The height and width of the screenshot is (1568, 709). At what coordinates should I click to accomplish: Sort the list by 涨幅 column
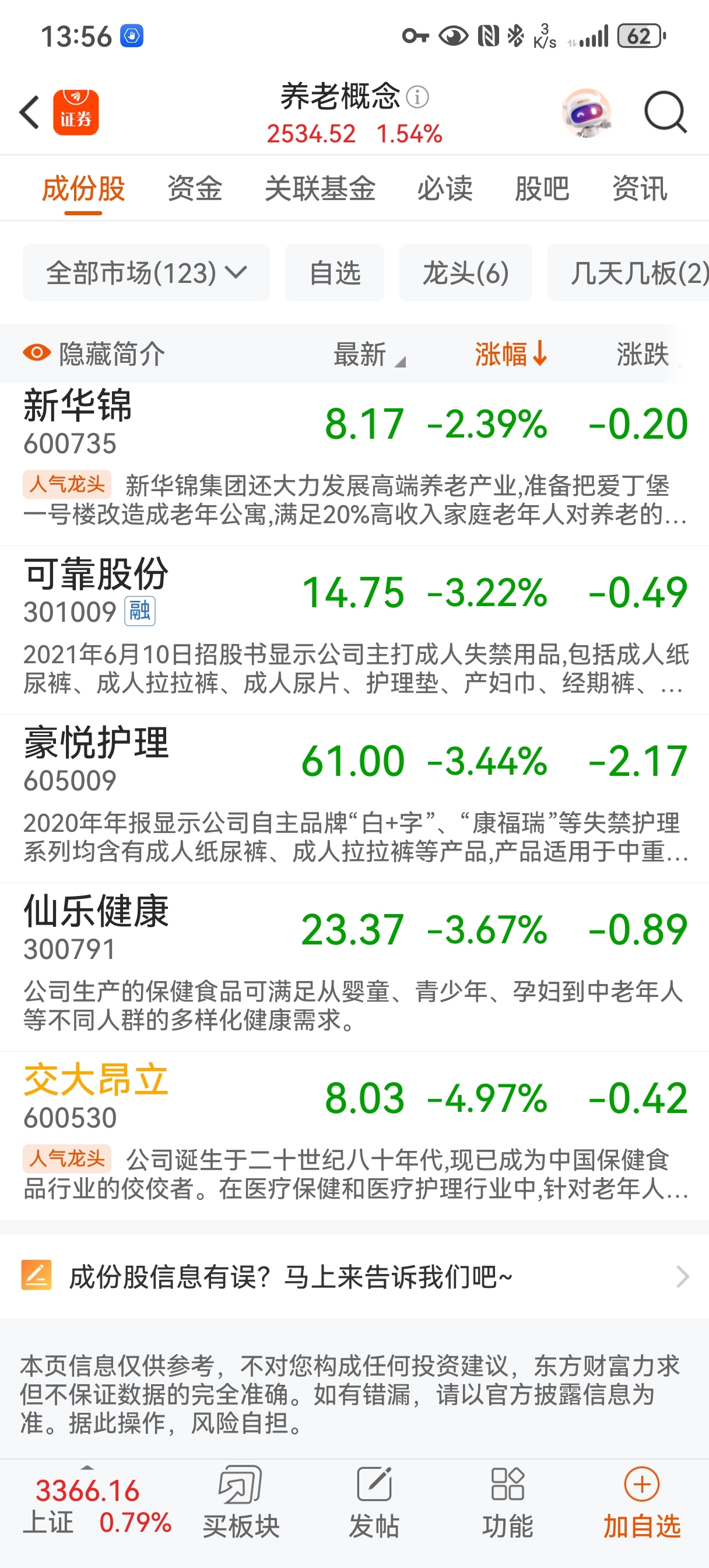(510, 353)
